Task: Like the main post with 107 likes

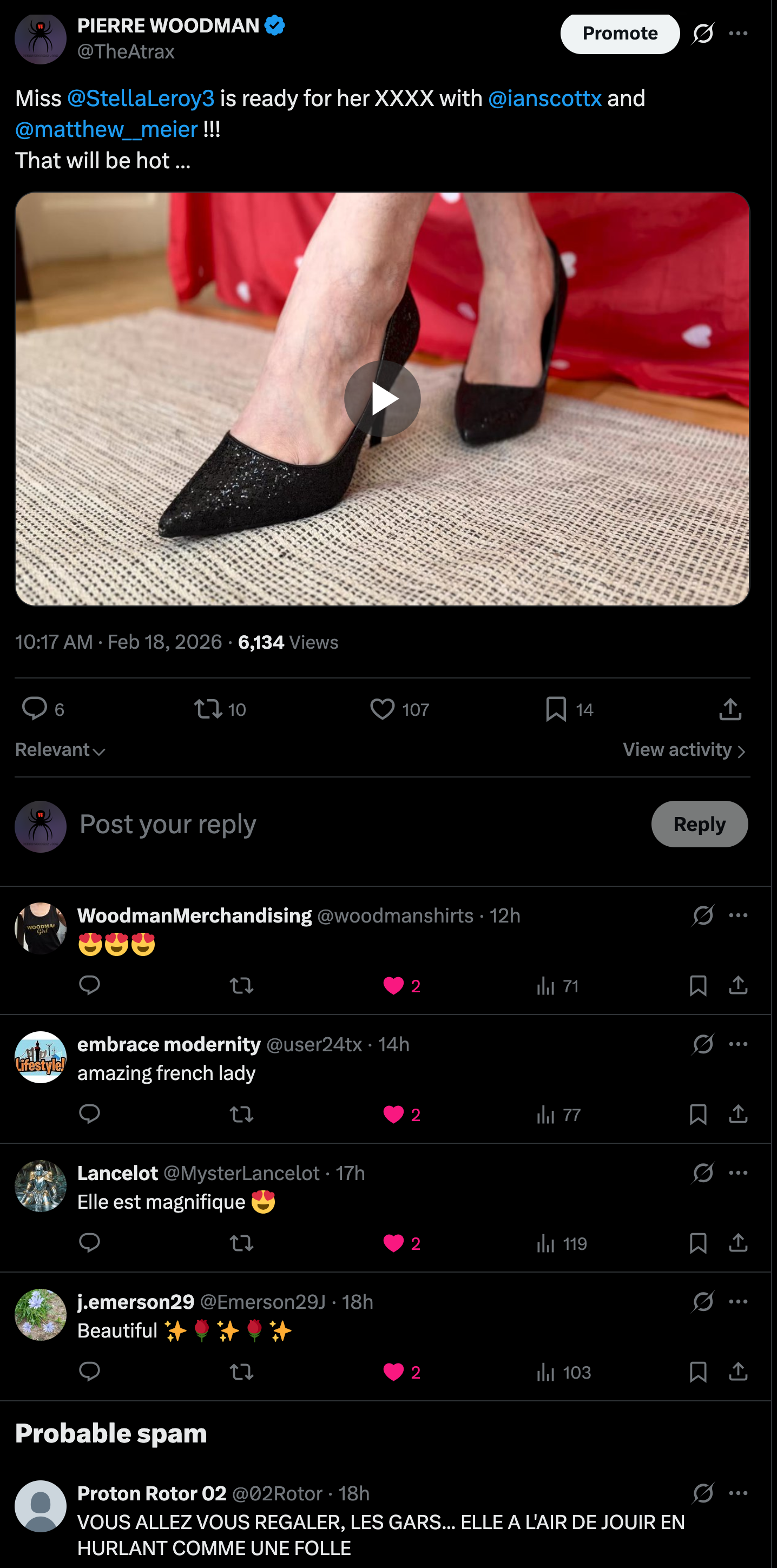Action: point(383,709)
